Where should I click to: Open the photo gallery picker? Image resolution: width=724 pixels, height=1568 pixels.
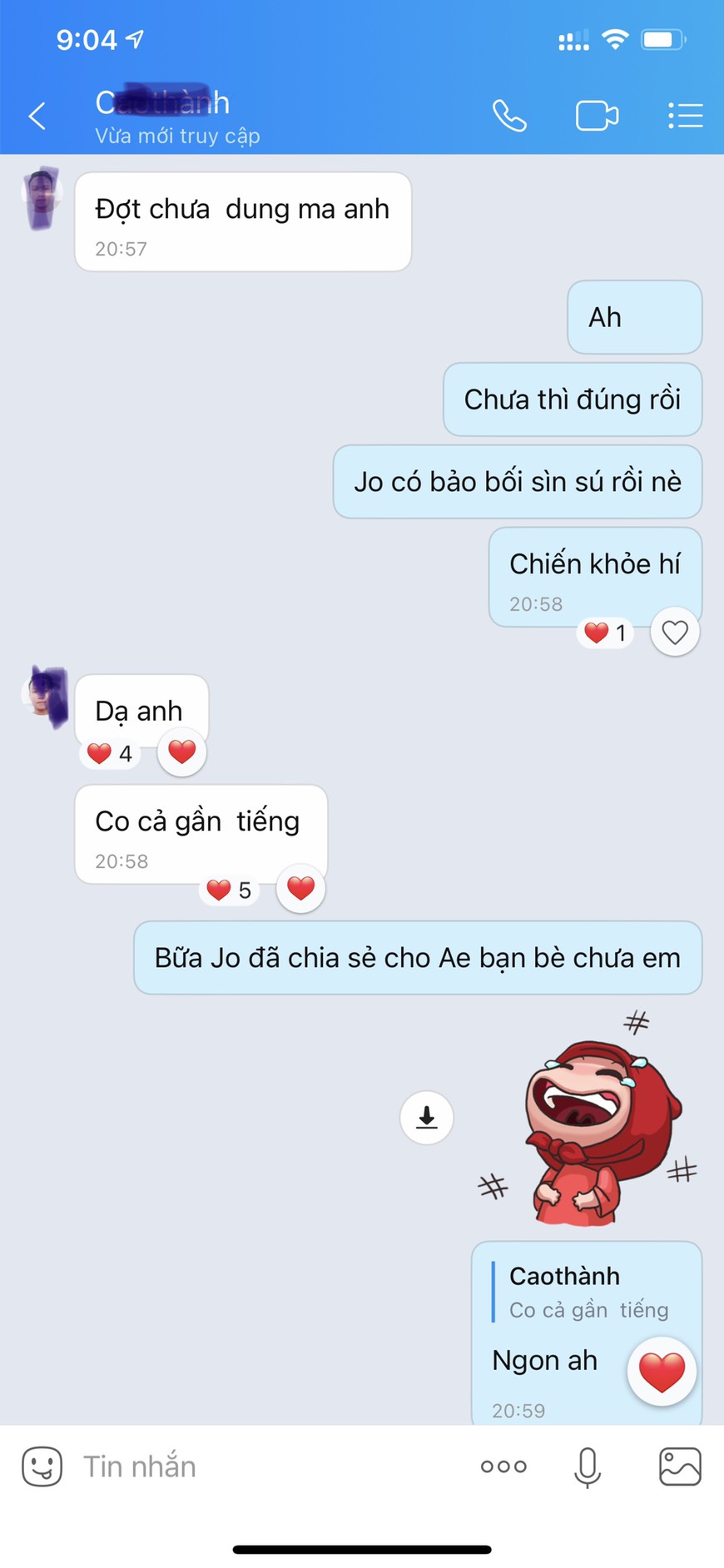[x=680, y=1466]
